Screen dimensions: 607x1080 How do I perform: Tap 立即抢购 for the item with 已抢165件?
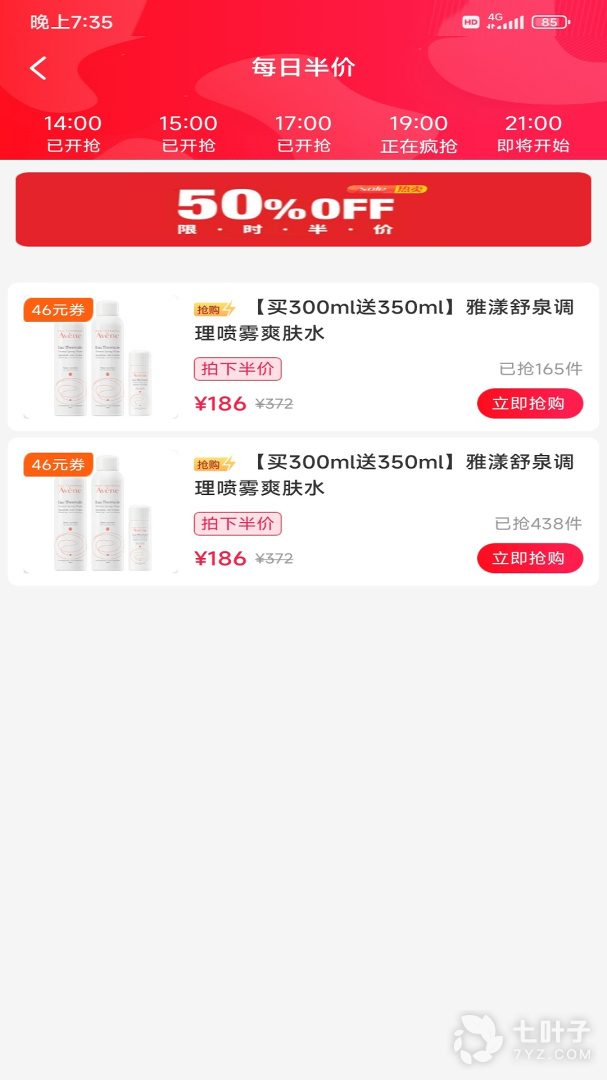(x=529, y=404)
